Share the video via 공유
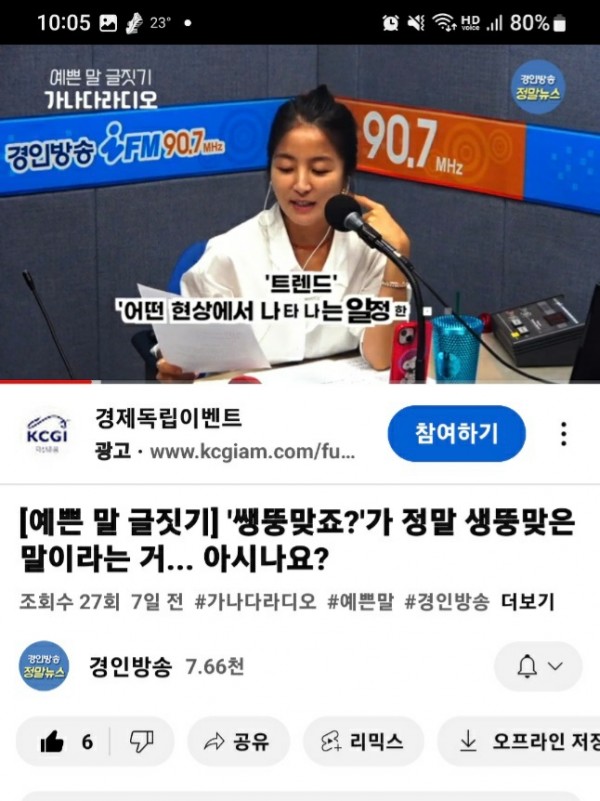The width and height of the screenshot is (600, 801). (x=238, y=741)
